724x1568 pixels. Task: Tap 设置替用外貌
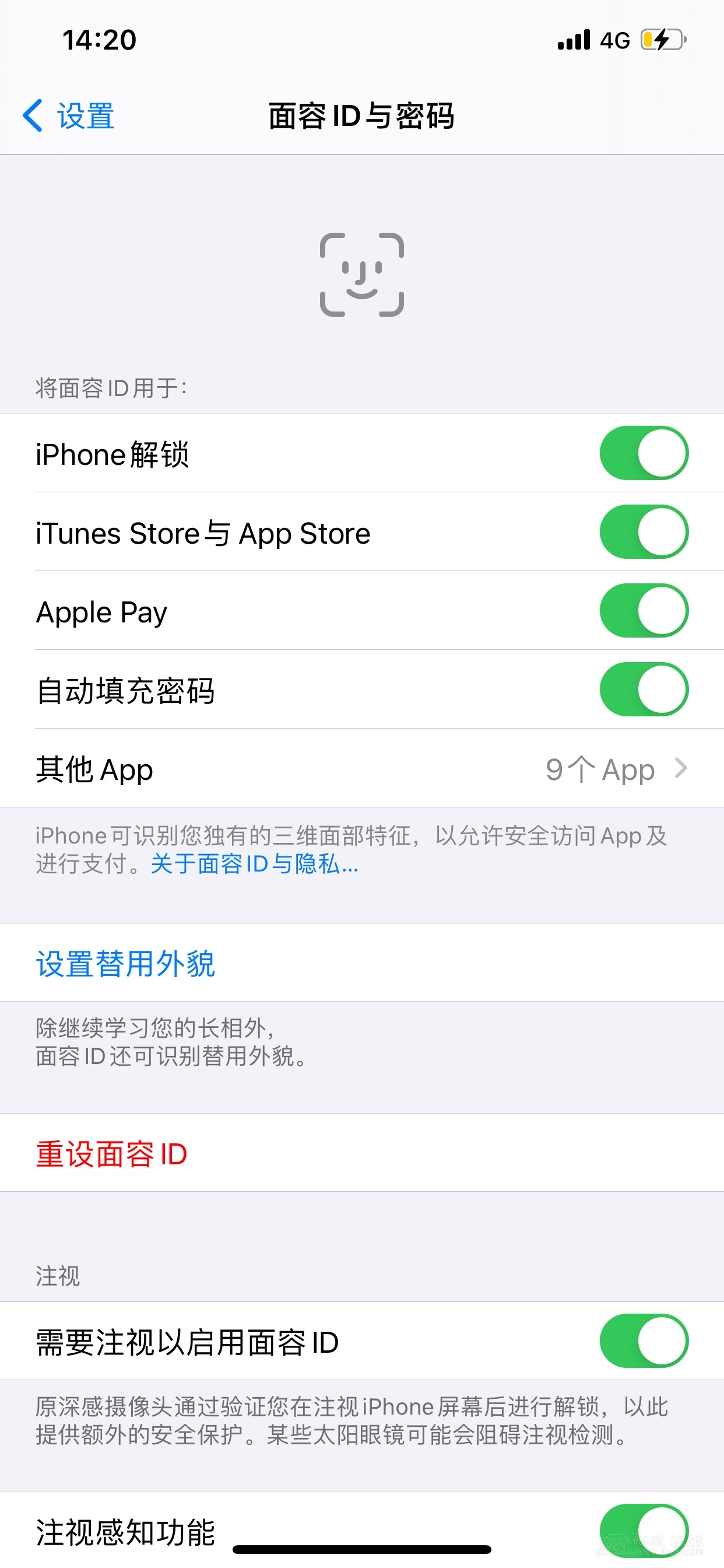pos(125,964)
